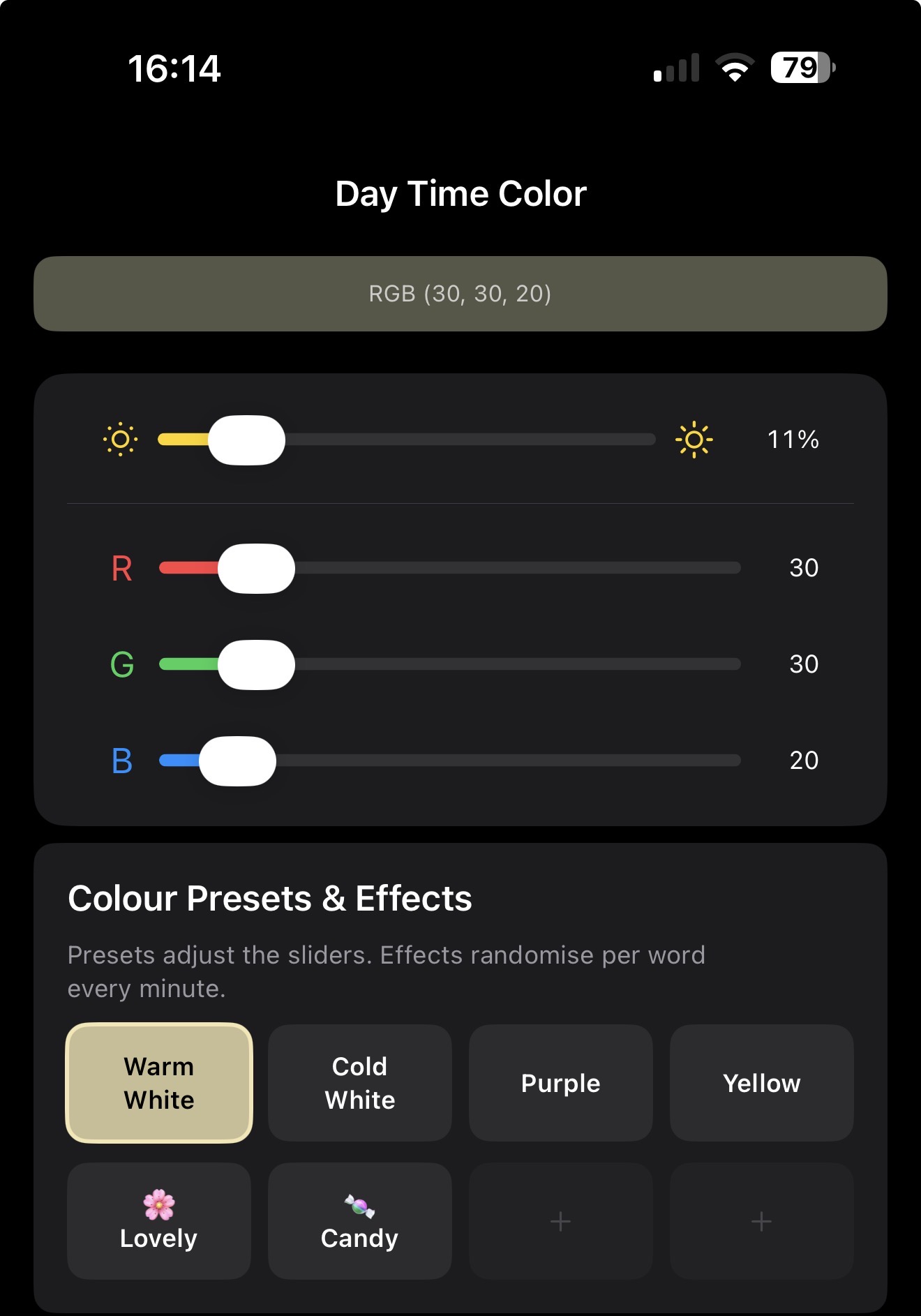Switch to the Yellow preset
921x1316 pixels.
tap(761, 1083)
